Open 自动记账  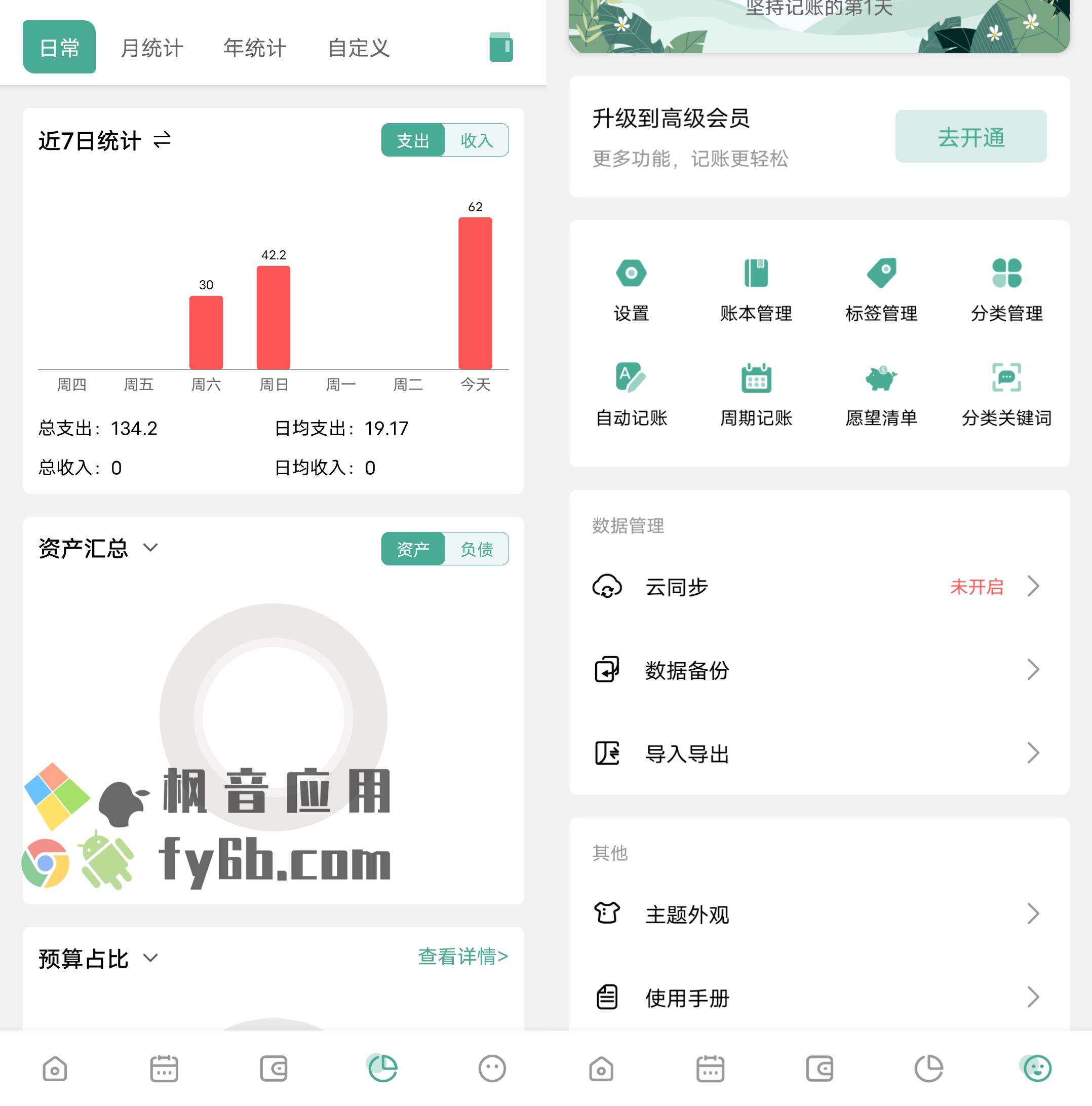[x=631, y=394]
